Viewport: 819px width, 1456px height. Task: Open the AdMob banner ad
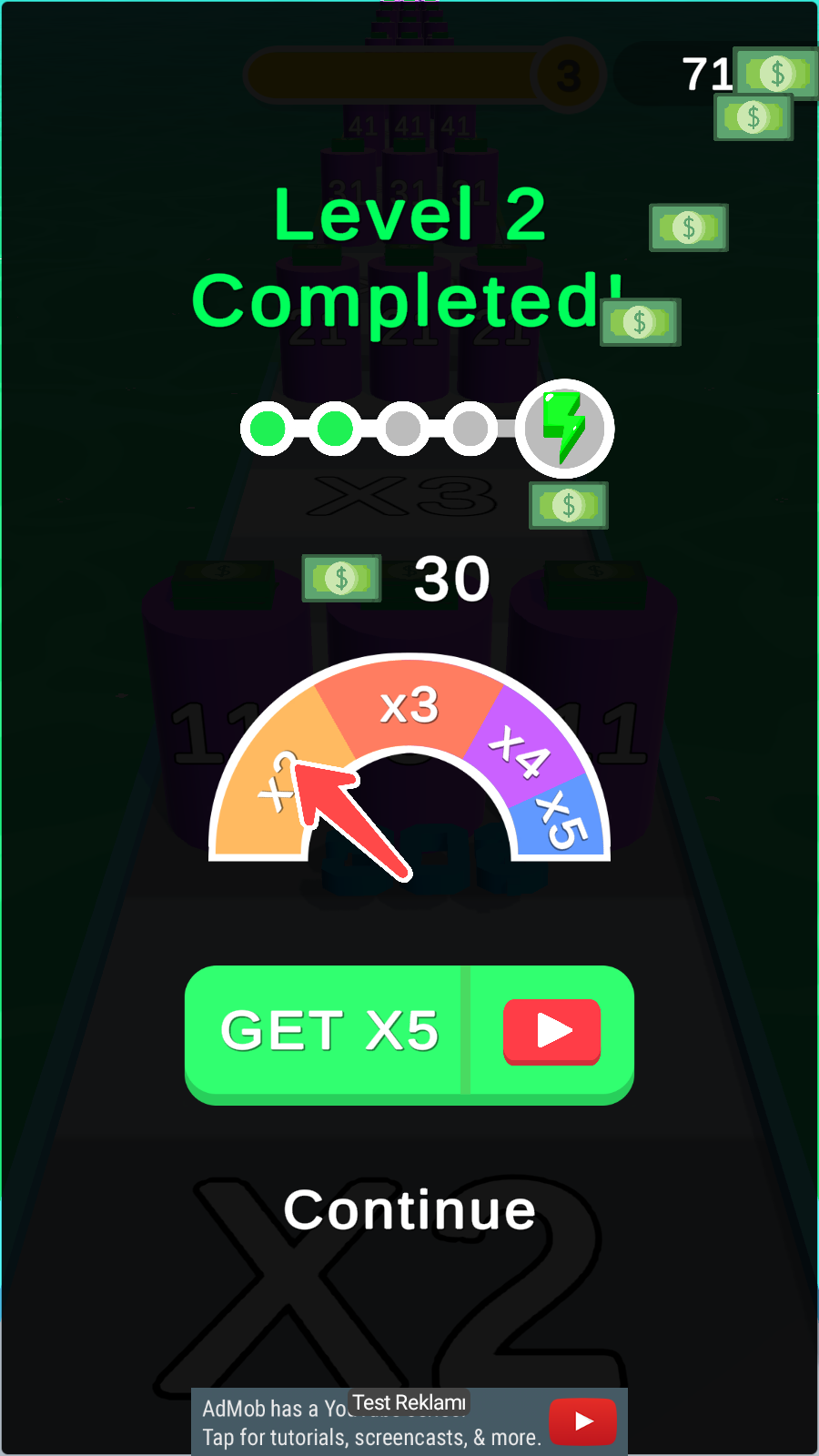pyautogui.click(x=409, y=1421)
